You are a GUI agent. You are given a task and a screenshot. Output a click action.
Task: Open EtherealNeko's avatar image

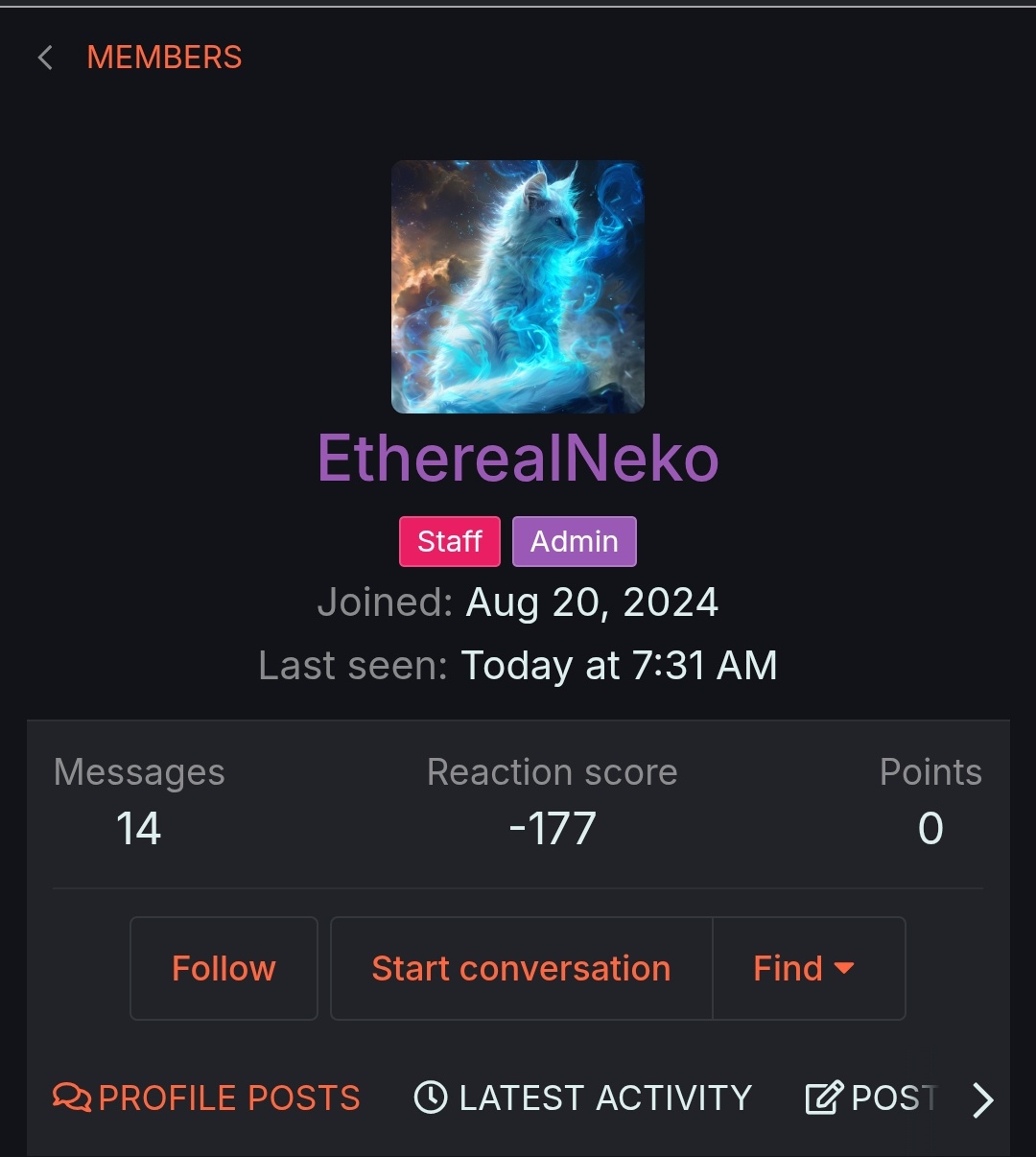pos(518,287)
